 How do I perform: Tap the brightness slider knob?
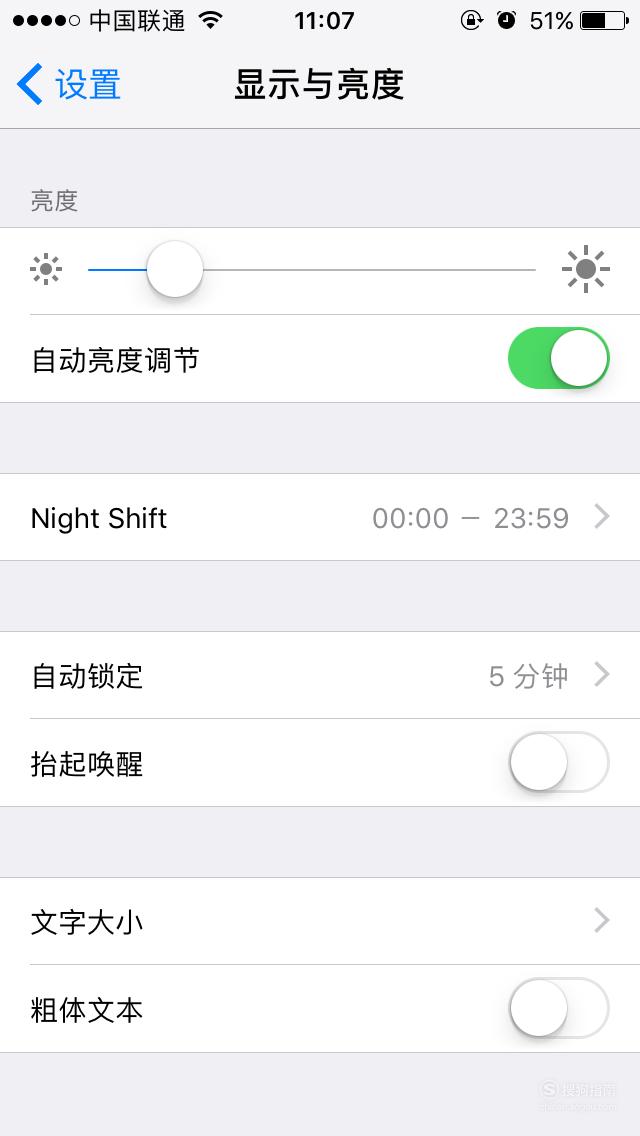tap(175, 270)
